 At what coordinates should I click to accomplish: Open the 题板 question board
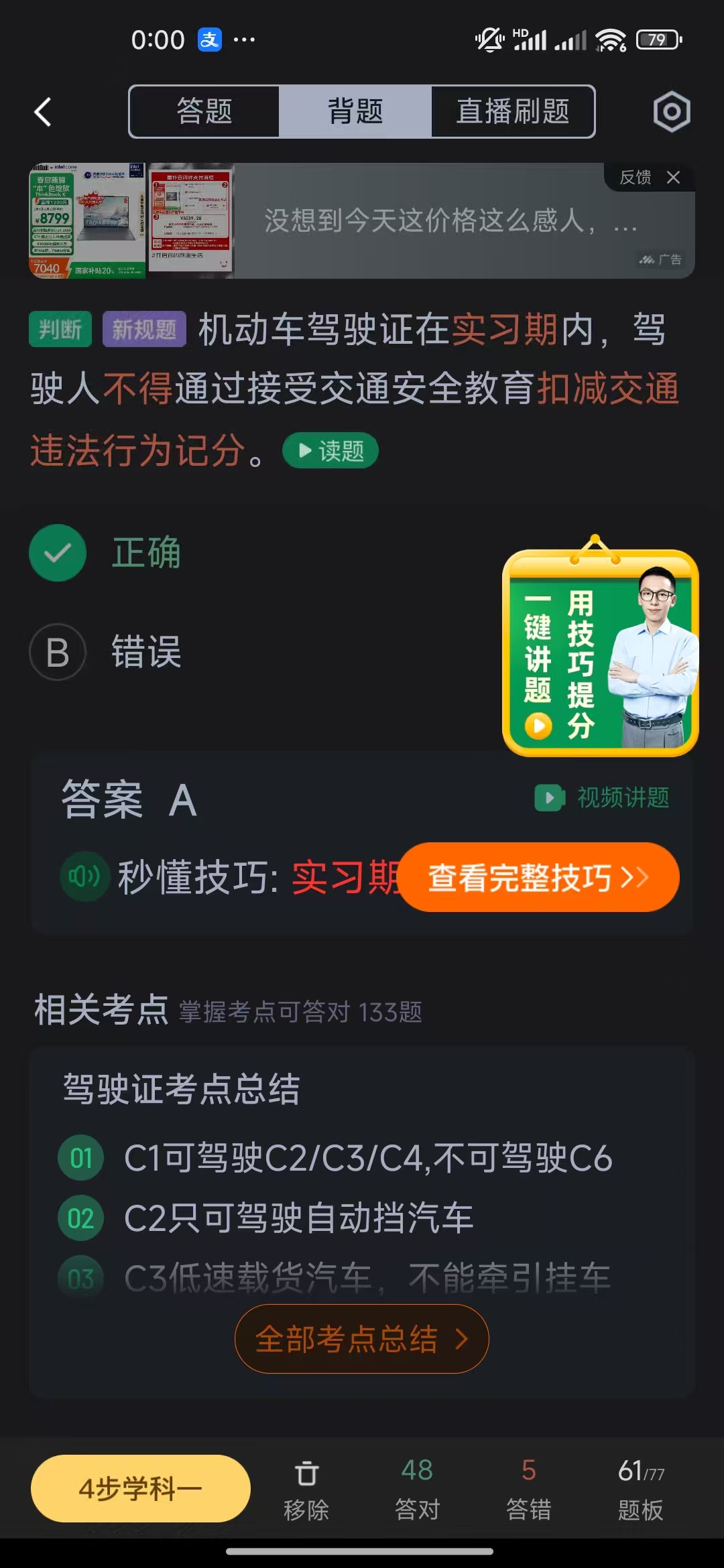coord(638,1488)
